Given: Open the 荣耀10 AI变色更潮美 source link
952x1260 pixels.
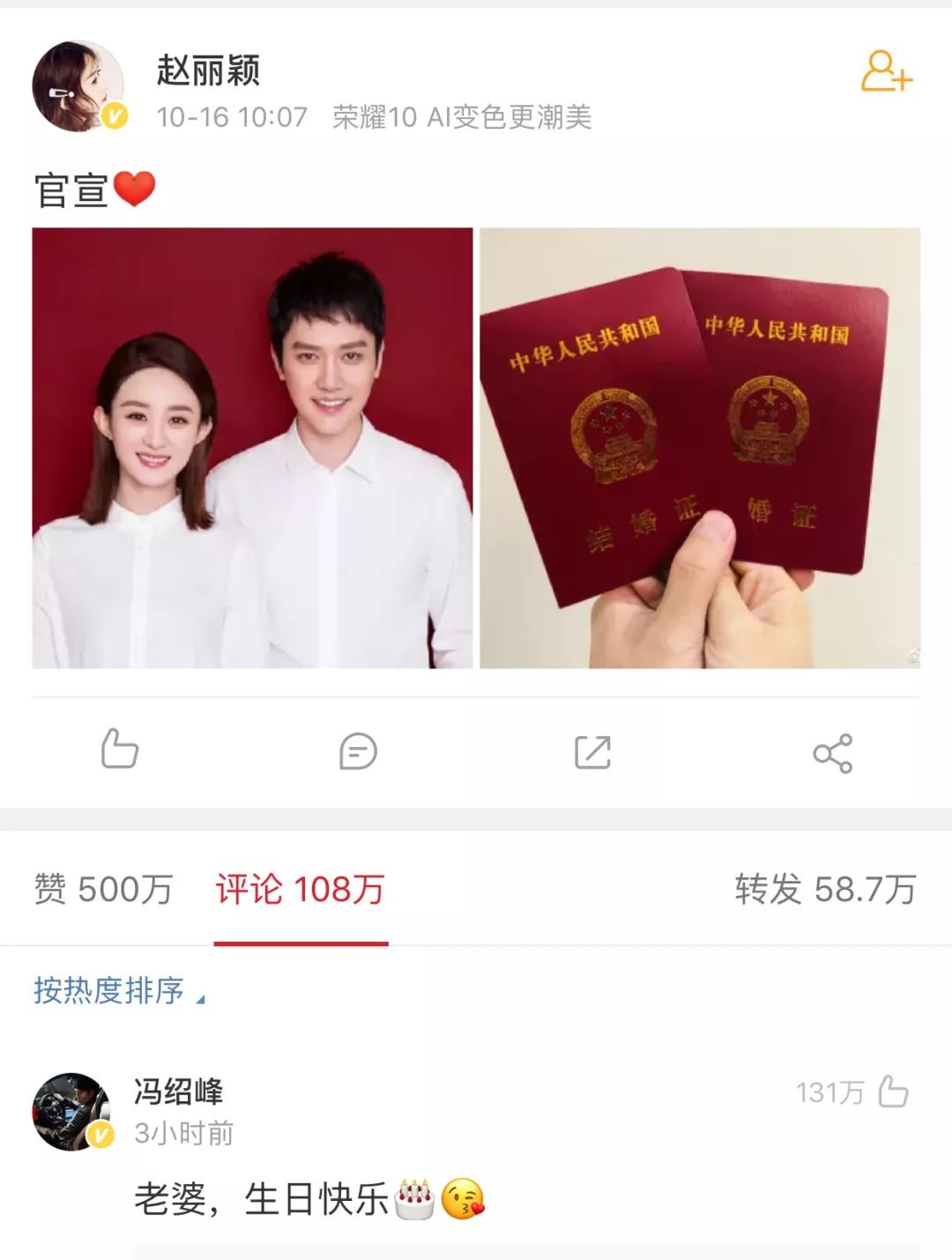Looking at the screenshot, I should pos(461,117).
